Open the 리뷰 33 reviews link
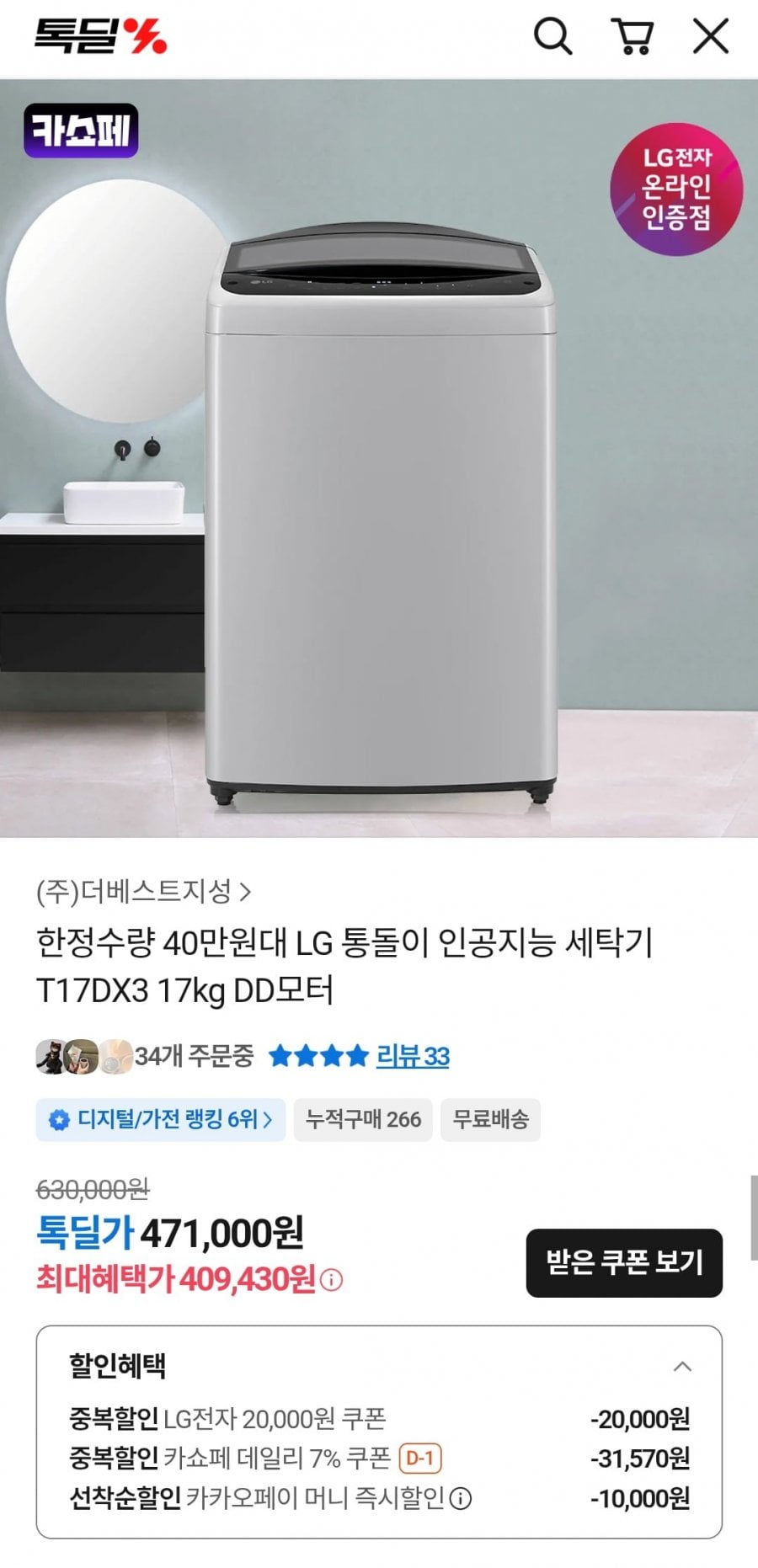Screen dimensions: 758x1568 pos(412,1056)
